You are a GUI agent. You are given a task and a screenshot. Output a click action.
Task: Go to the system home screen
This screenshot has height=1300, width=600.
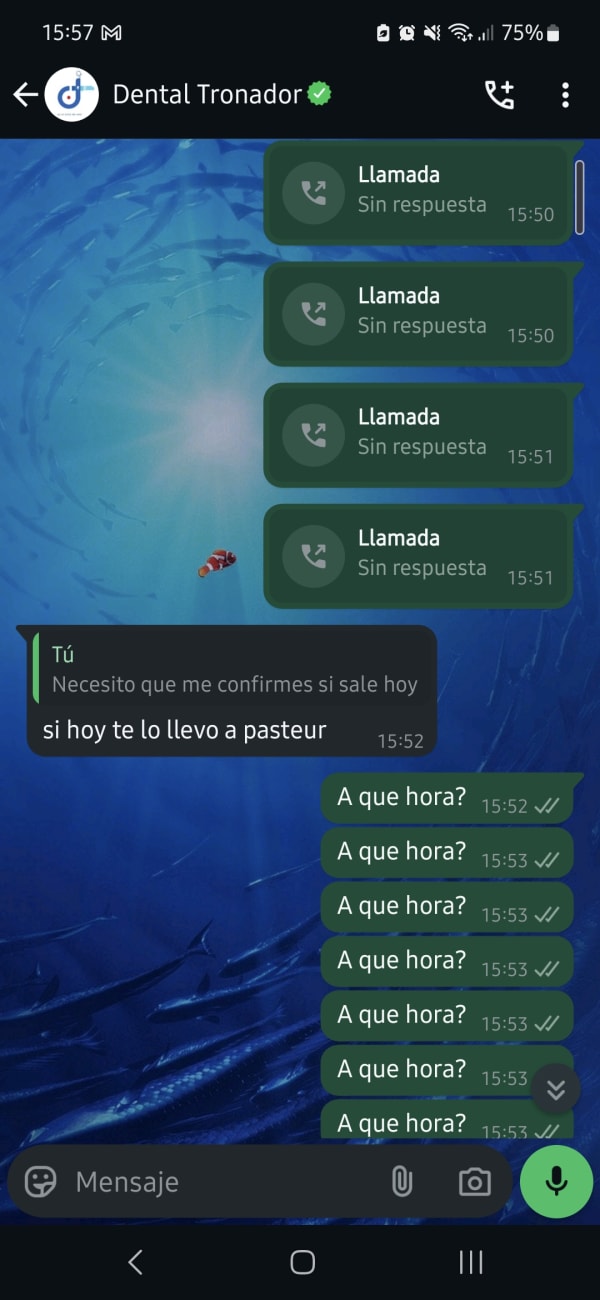click(x=302, y=1262)
